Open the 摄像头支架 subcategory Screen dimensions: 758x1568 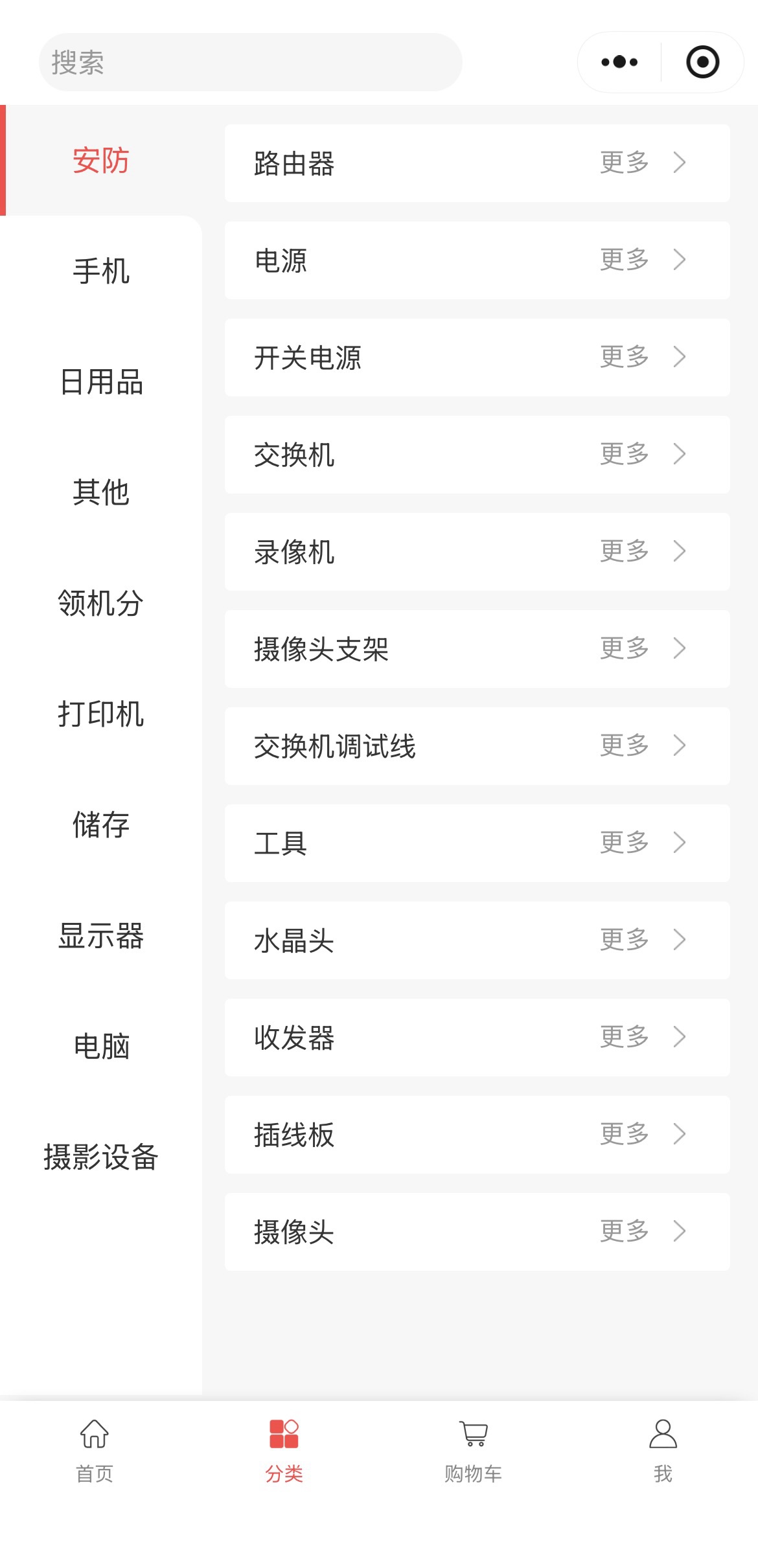tap(477, 649)
